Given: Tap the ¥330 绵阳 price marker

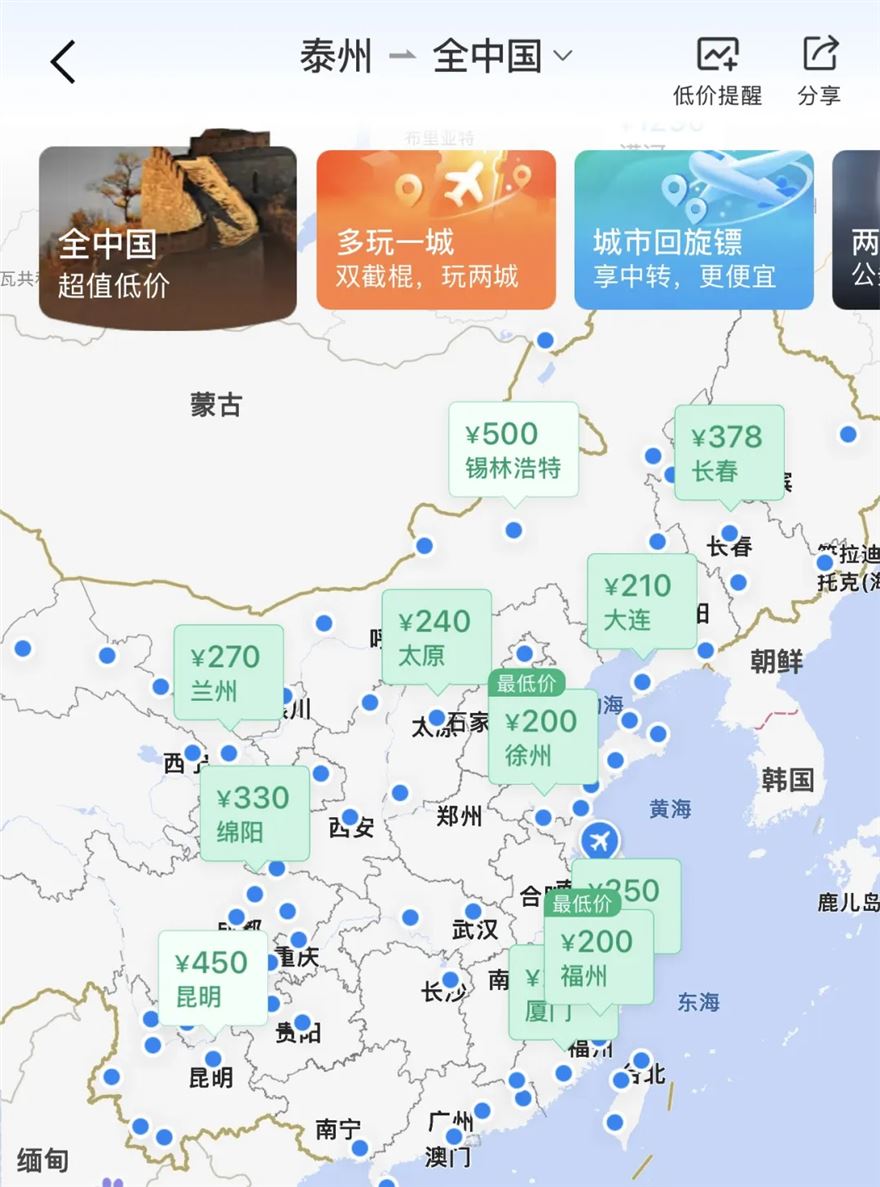Looking at the screenshot, I should (254, 813).
